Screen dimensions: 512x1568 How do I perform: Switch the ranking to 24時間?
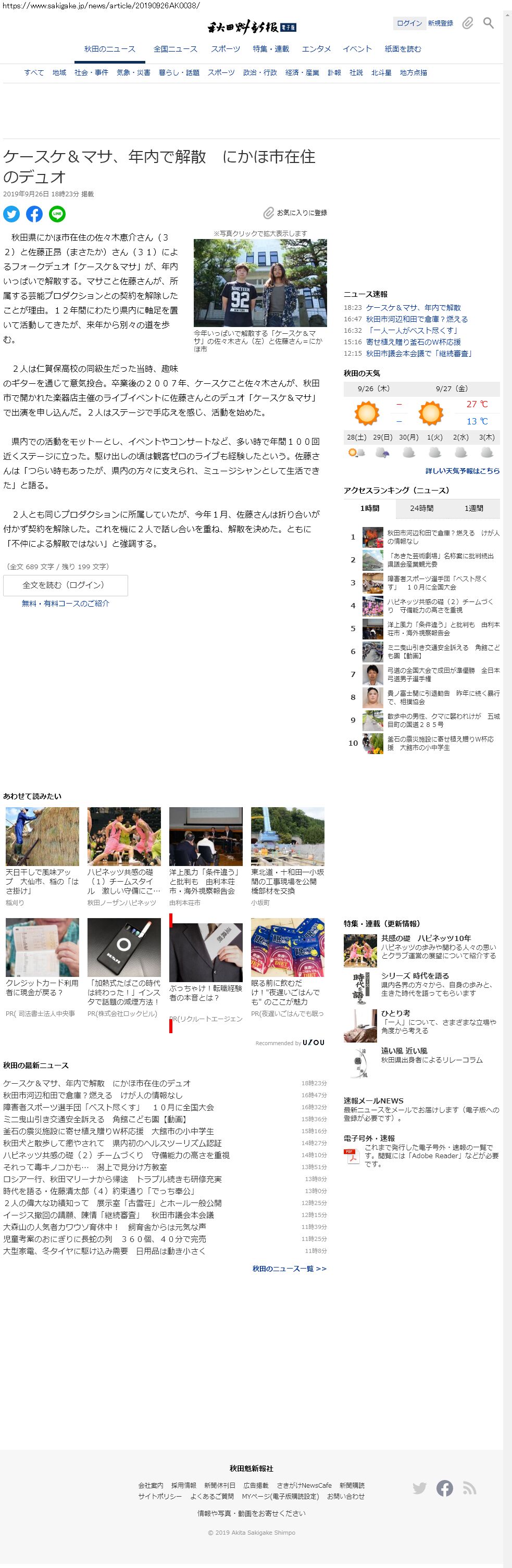coord(421,508)
